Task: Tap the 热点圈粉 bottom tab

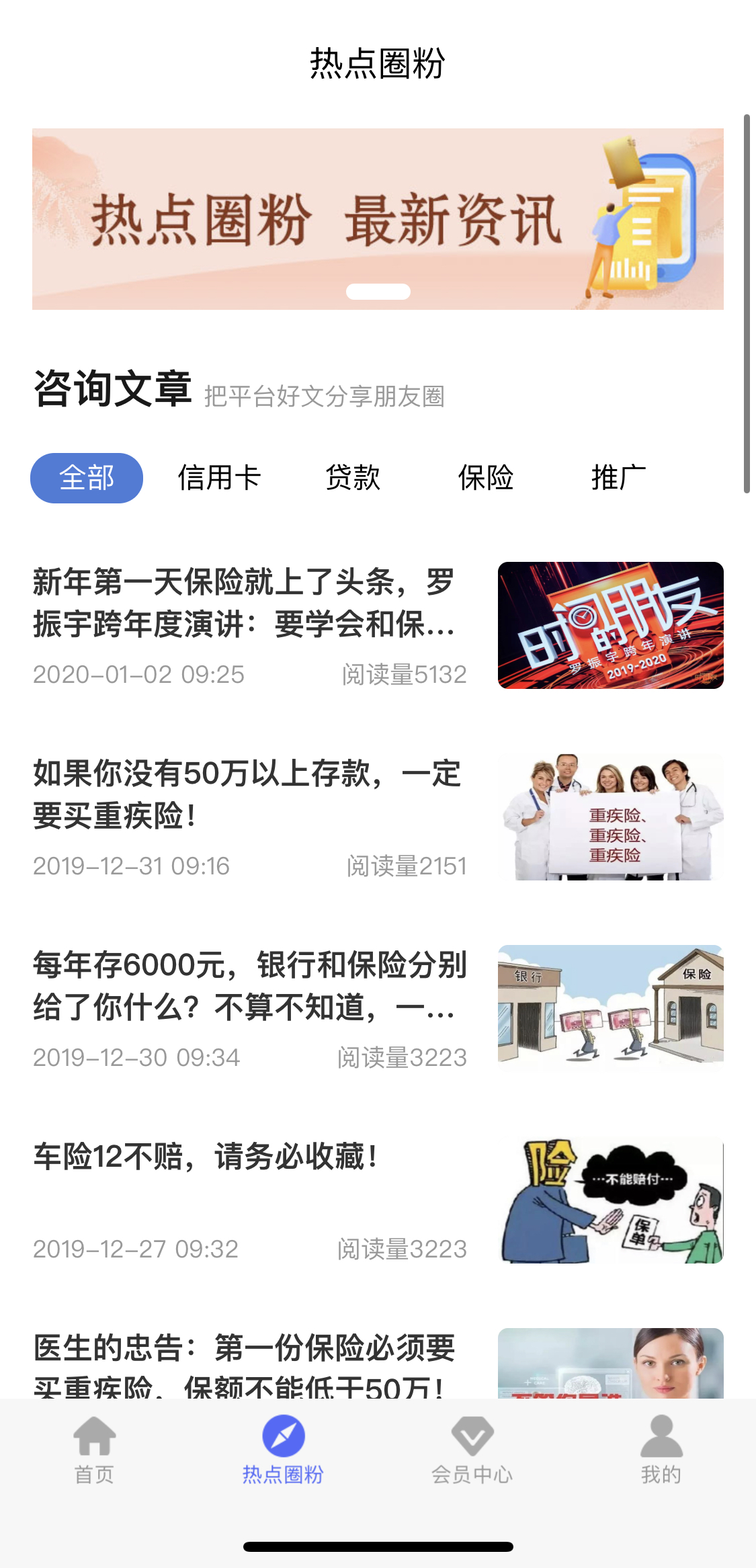Action: click(283, 1450)
